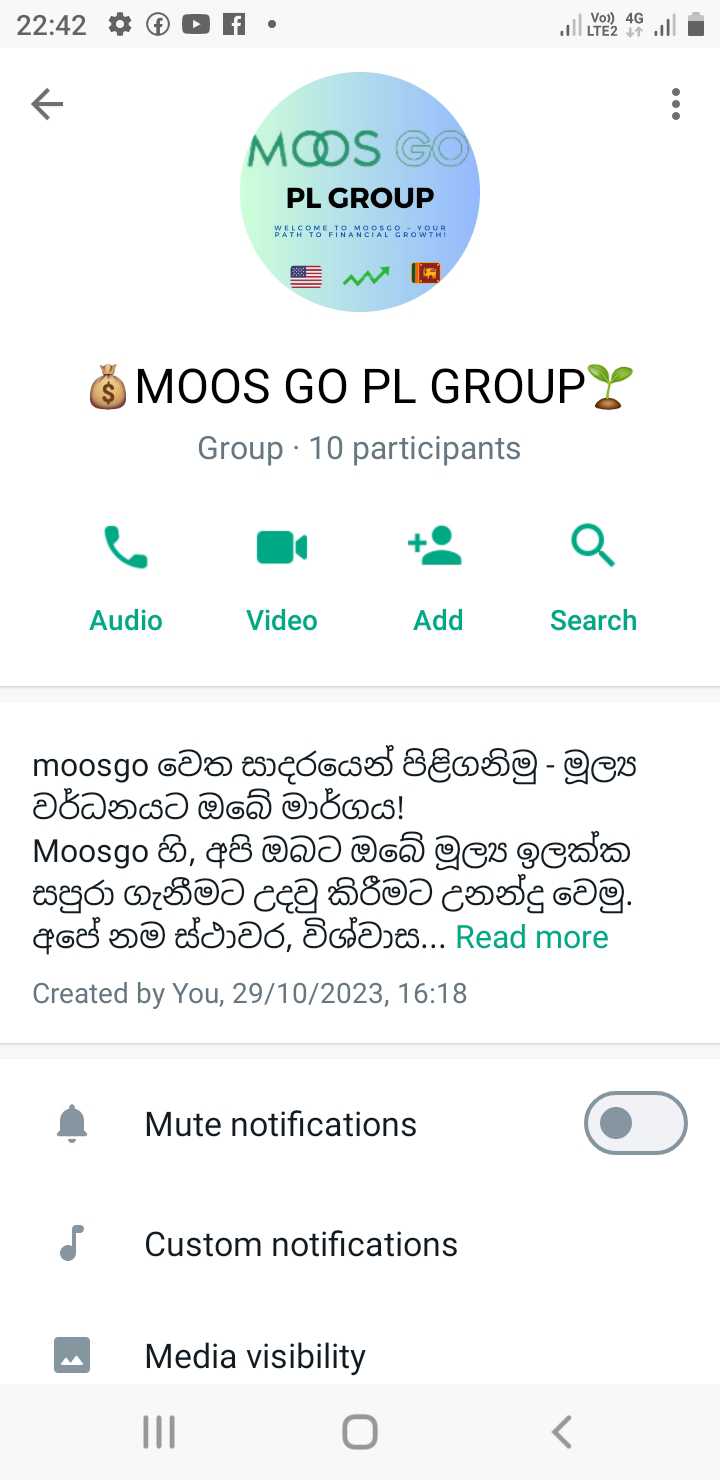Open the three-dot overflow menu
The width and height of the screenshot is (720, 1480).
[x=676, y=104]
